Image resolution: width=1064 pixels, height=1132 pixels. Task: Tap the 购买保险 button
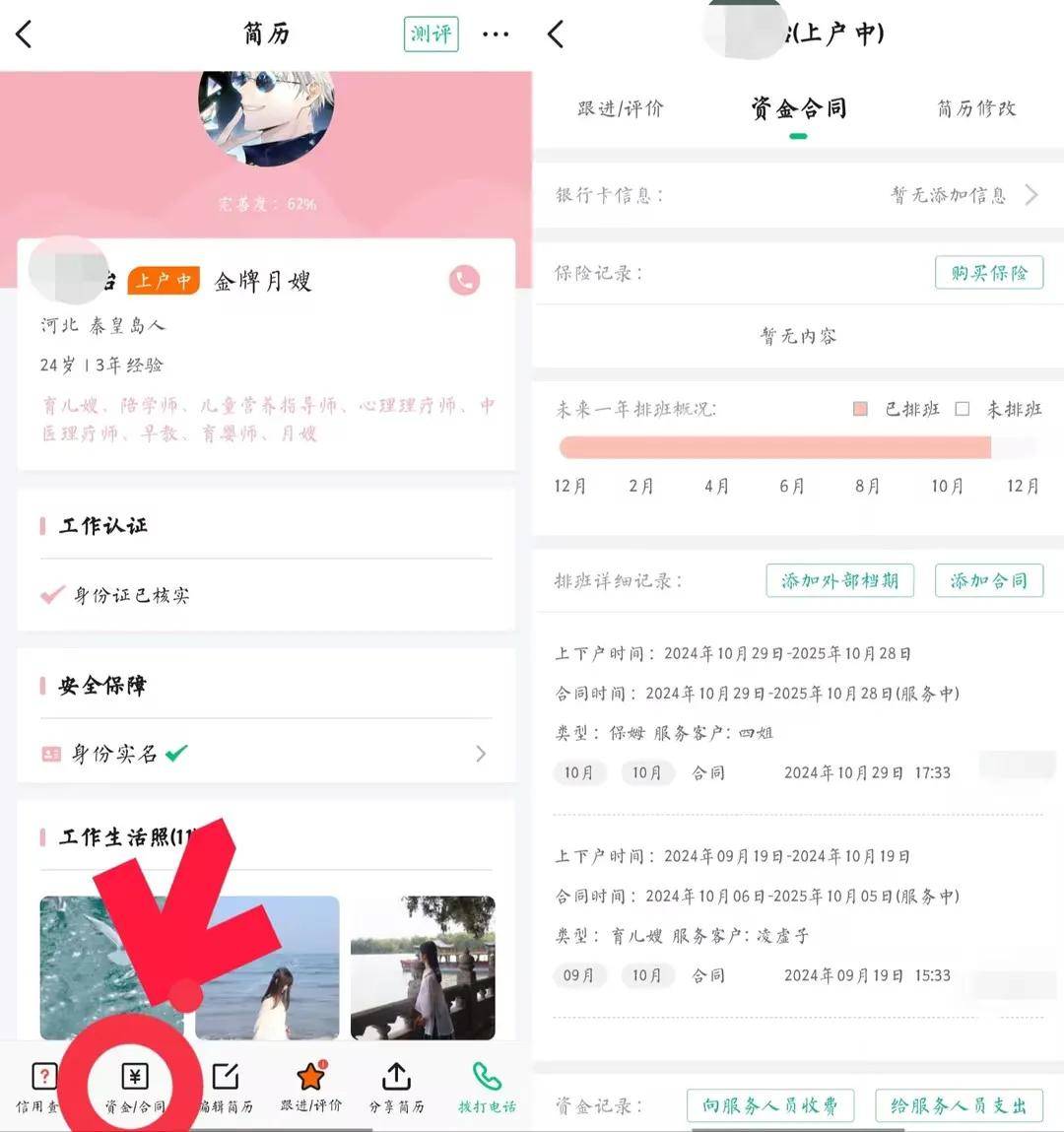[988, 273]
